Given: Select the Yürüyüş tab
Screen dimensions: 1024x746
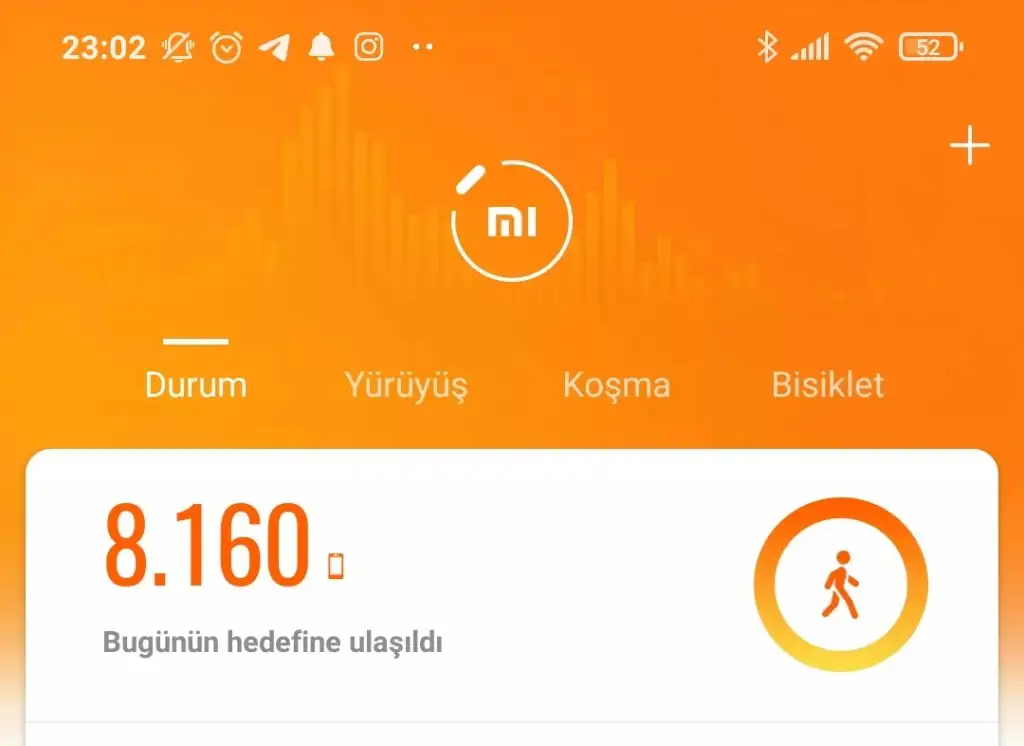Looking at the screenshot, I should [406, 385].
